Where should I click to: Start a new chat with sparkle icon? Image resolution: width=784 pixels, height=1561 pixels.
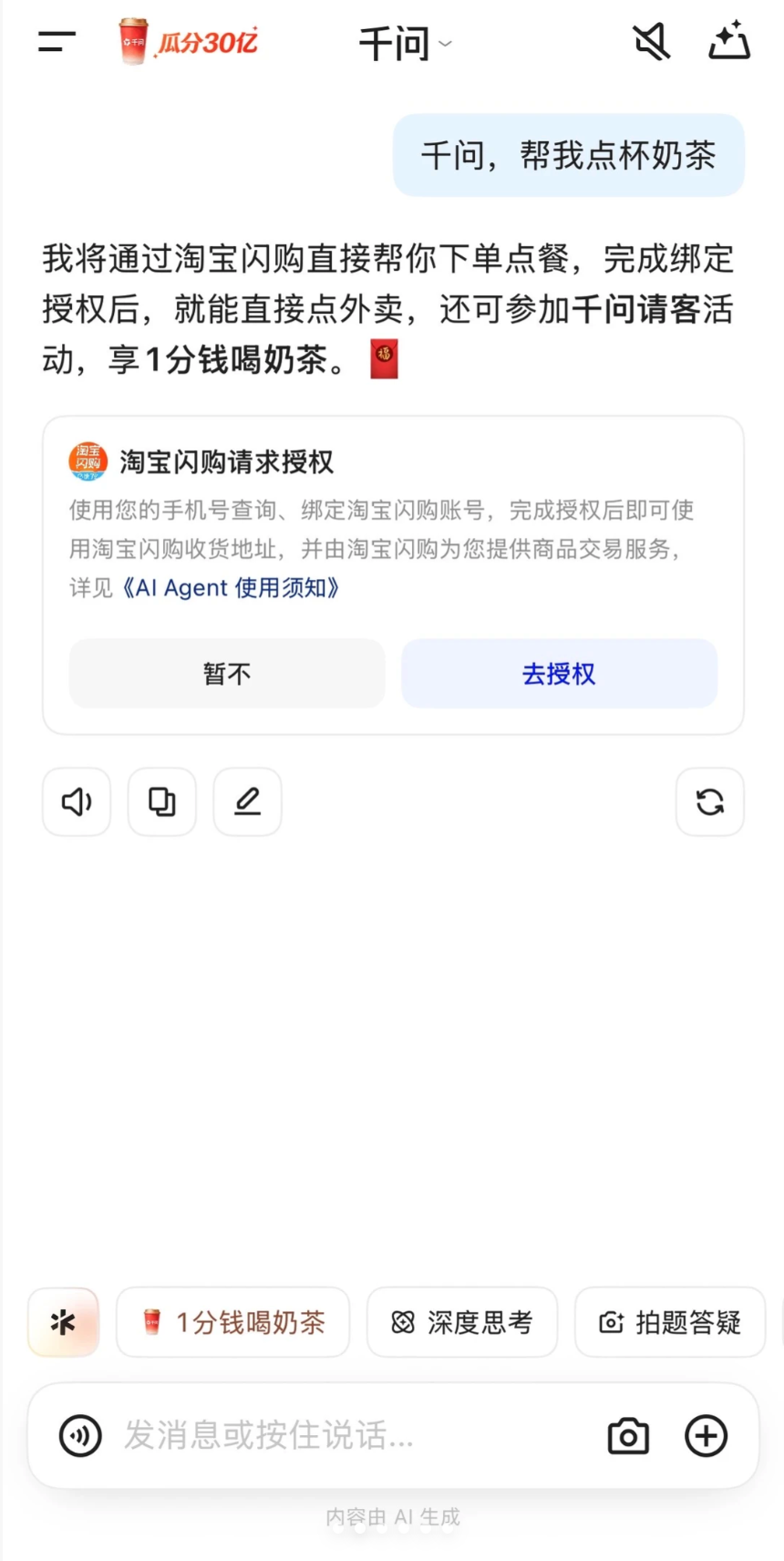(728, 42)
